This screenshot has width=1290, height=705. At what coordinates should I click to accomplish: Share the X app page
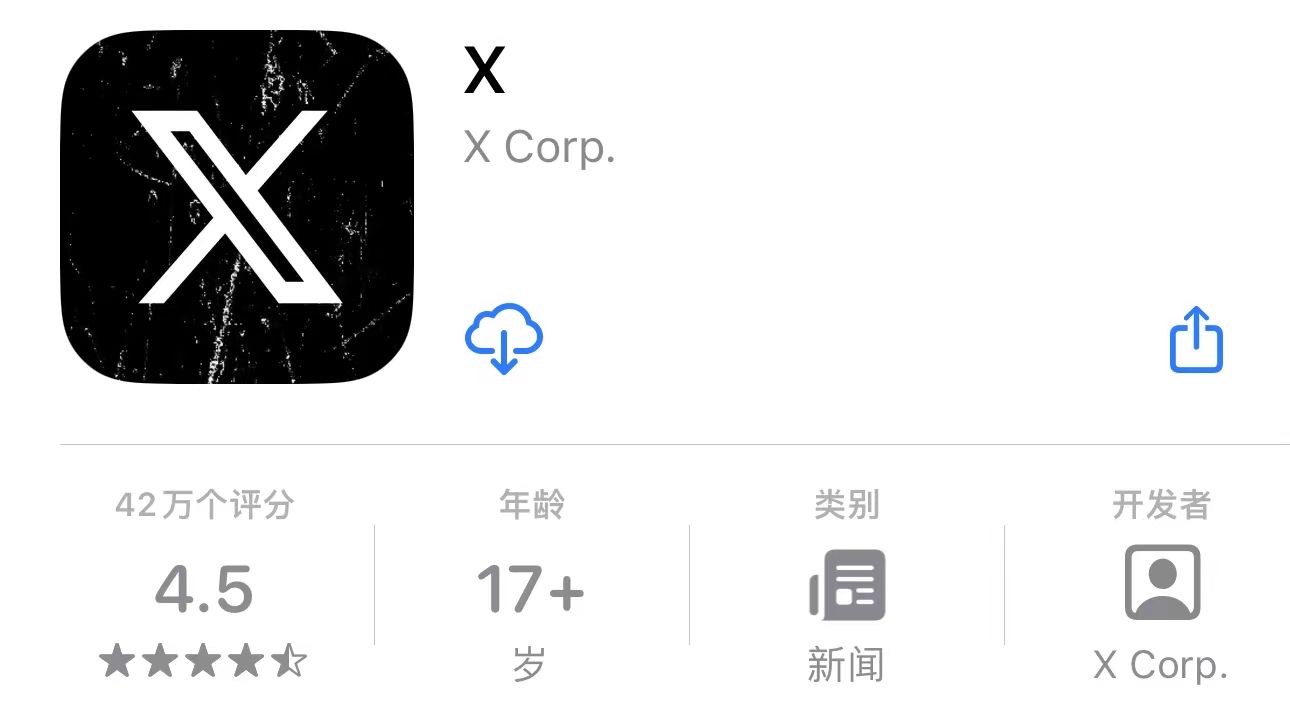(1196, 341)
